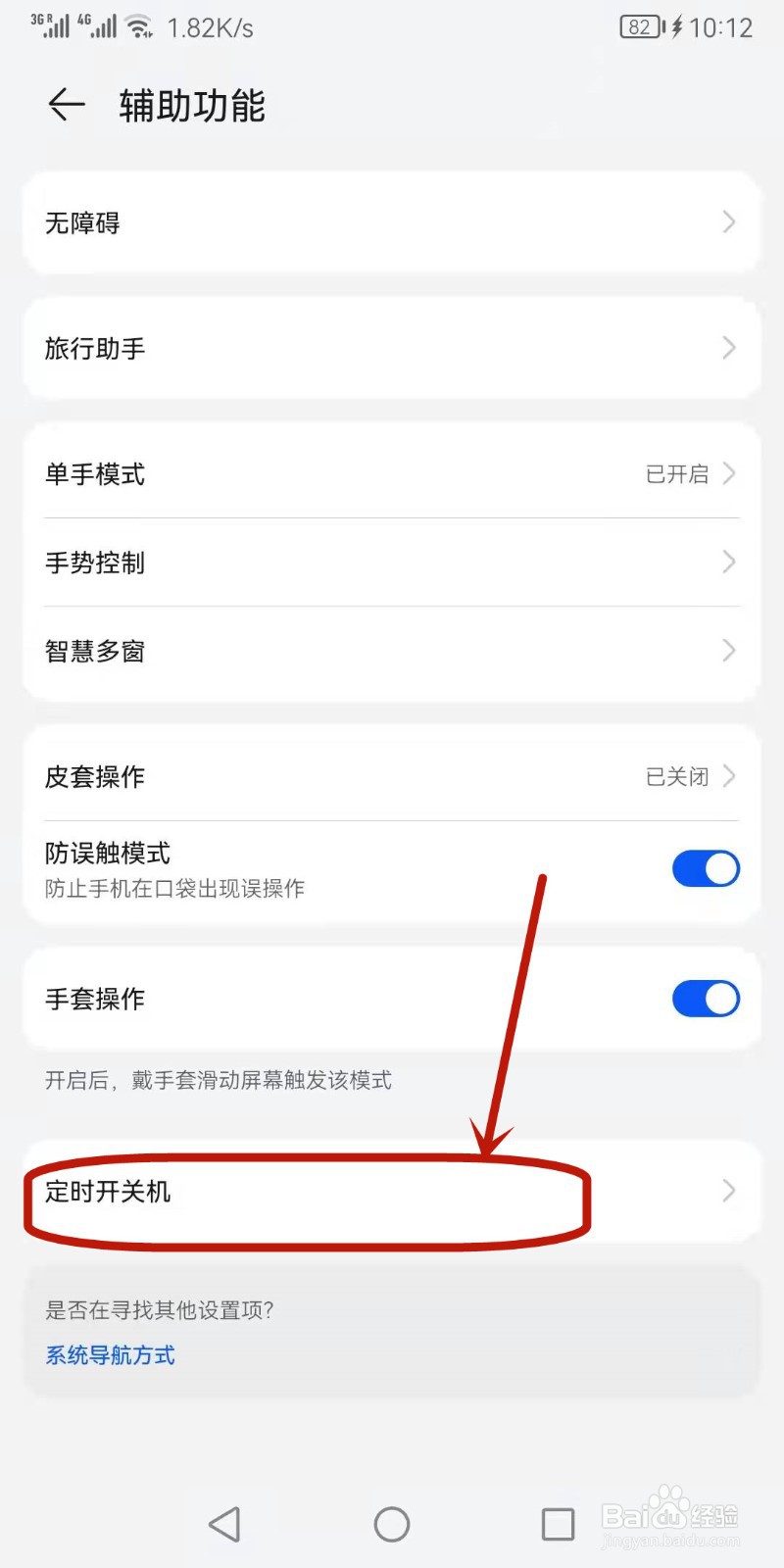
Task: Tap the Wi-Fi icon in status bar
Action: (140, 26)
